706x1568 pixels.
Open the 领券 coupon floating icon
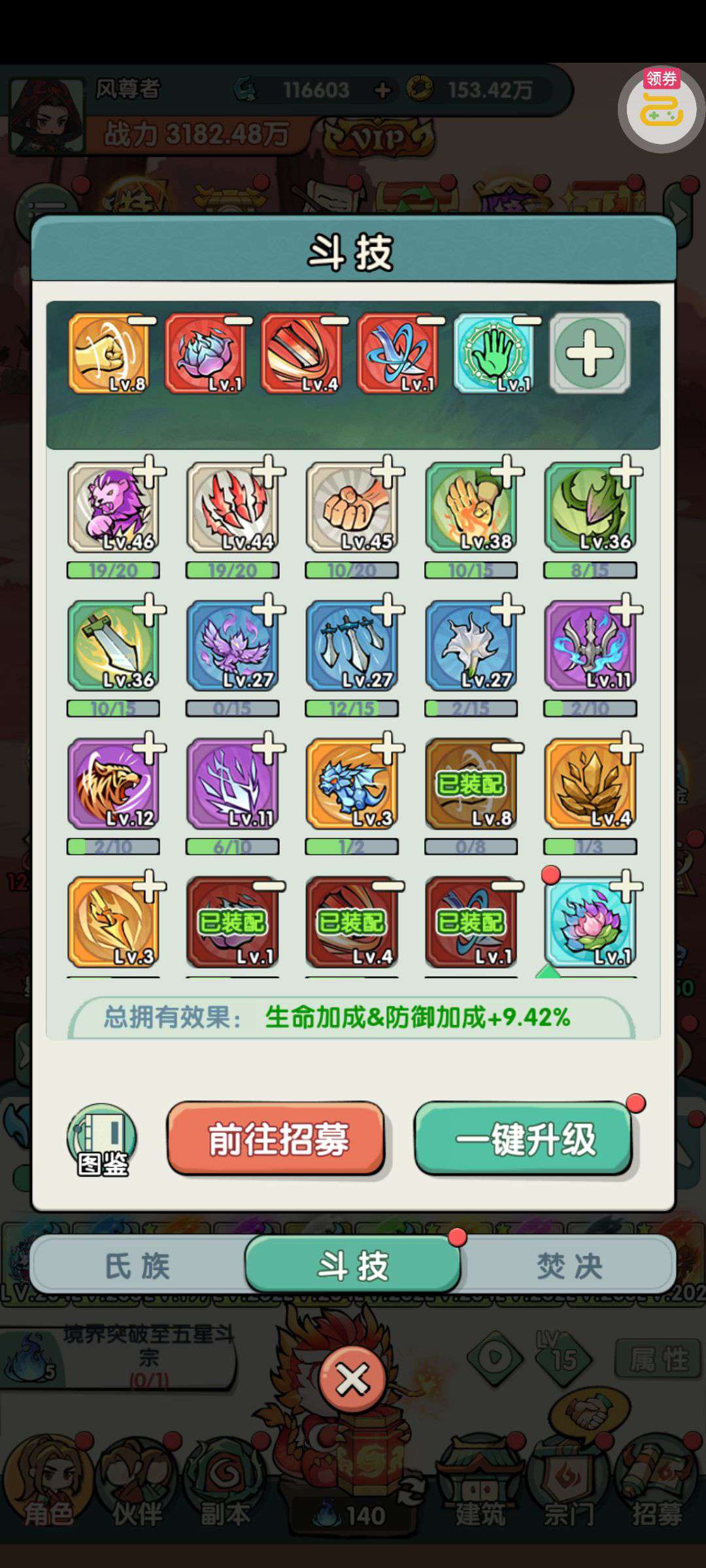(661, 108)
